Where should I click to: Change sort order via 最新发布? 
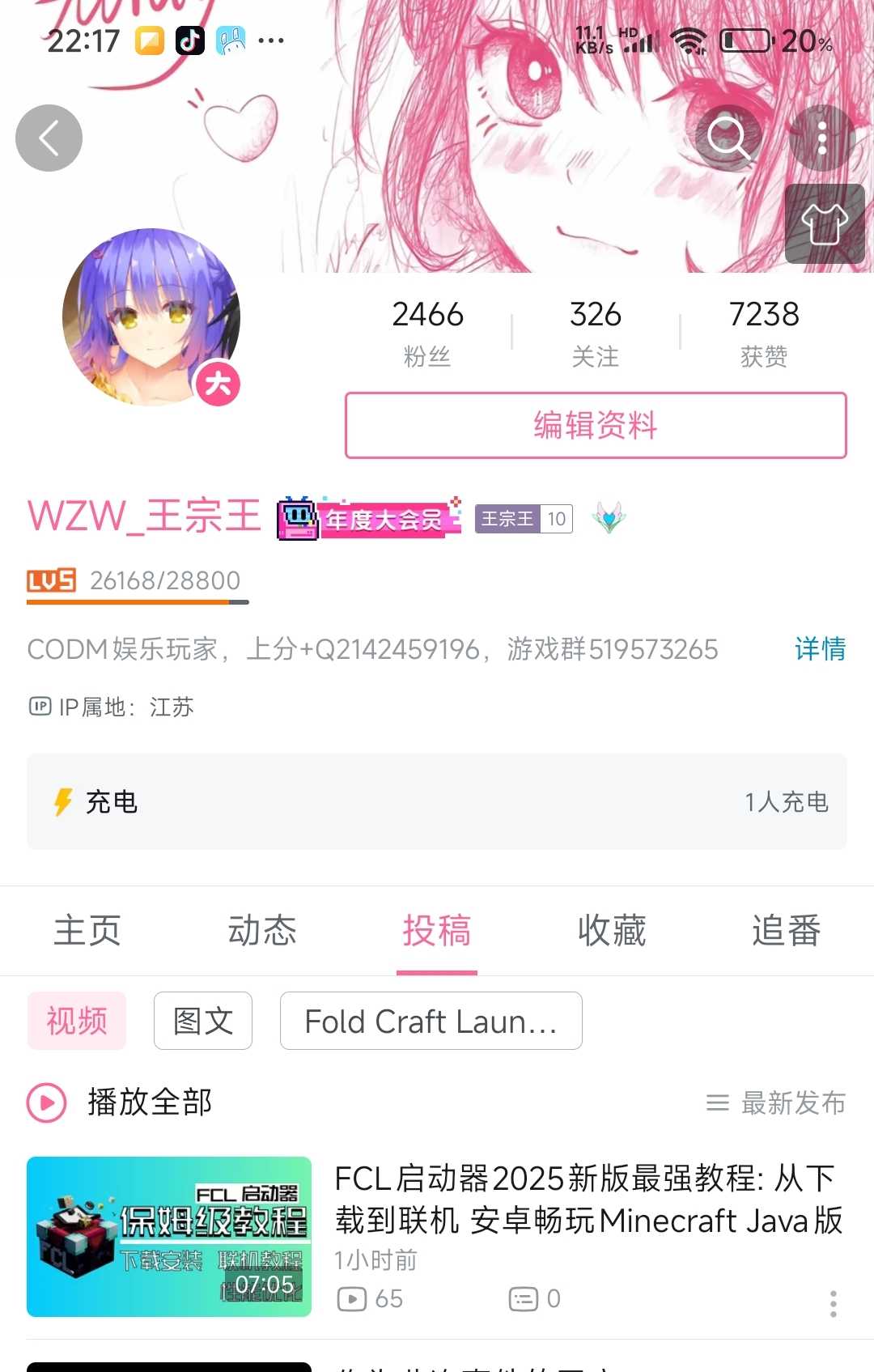pyautogui.click(x=777, y=1102)
